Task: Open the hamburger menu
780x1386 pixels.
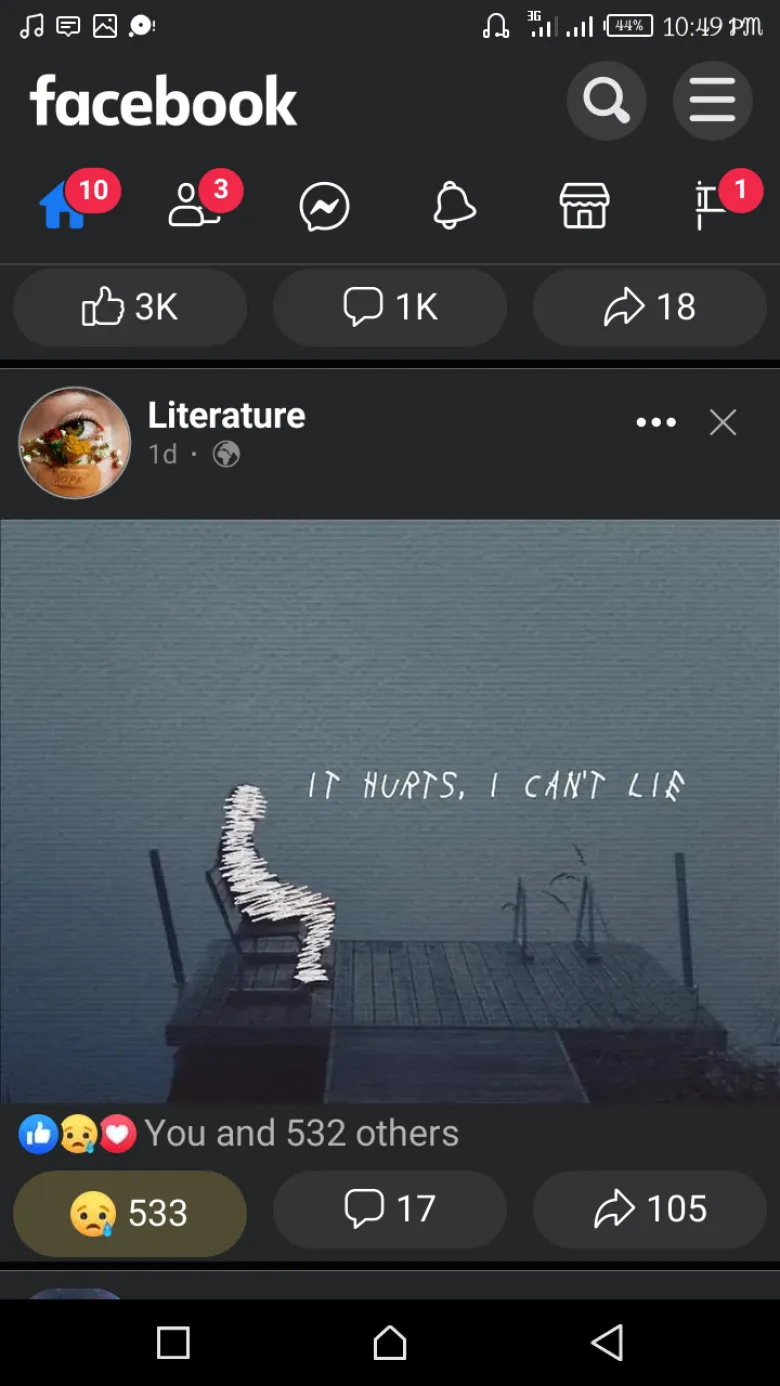Action: pyautogui.click(x=712, y=100)
